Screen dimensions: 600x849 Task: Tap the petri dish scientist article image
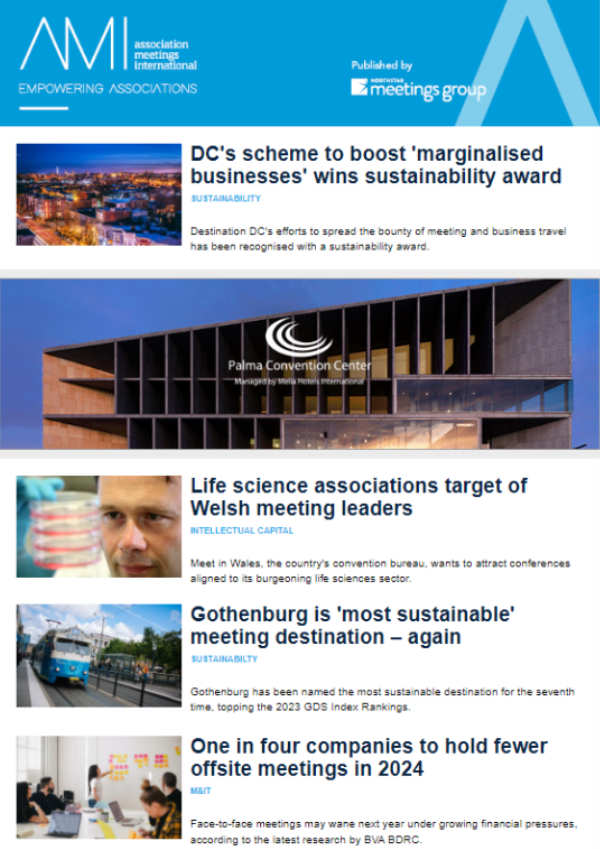pyautogui.click(x=99, y=526)
